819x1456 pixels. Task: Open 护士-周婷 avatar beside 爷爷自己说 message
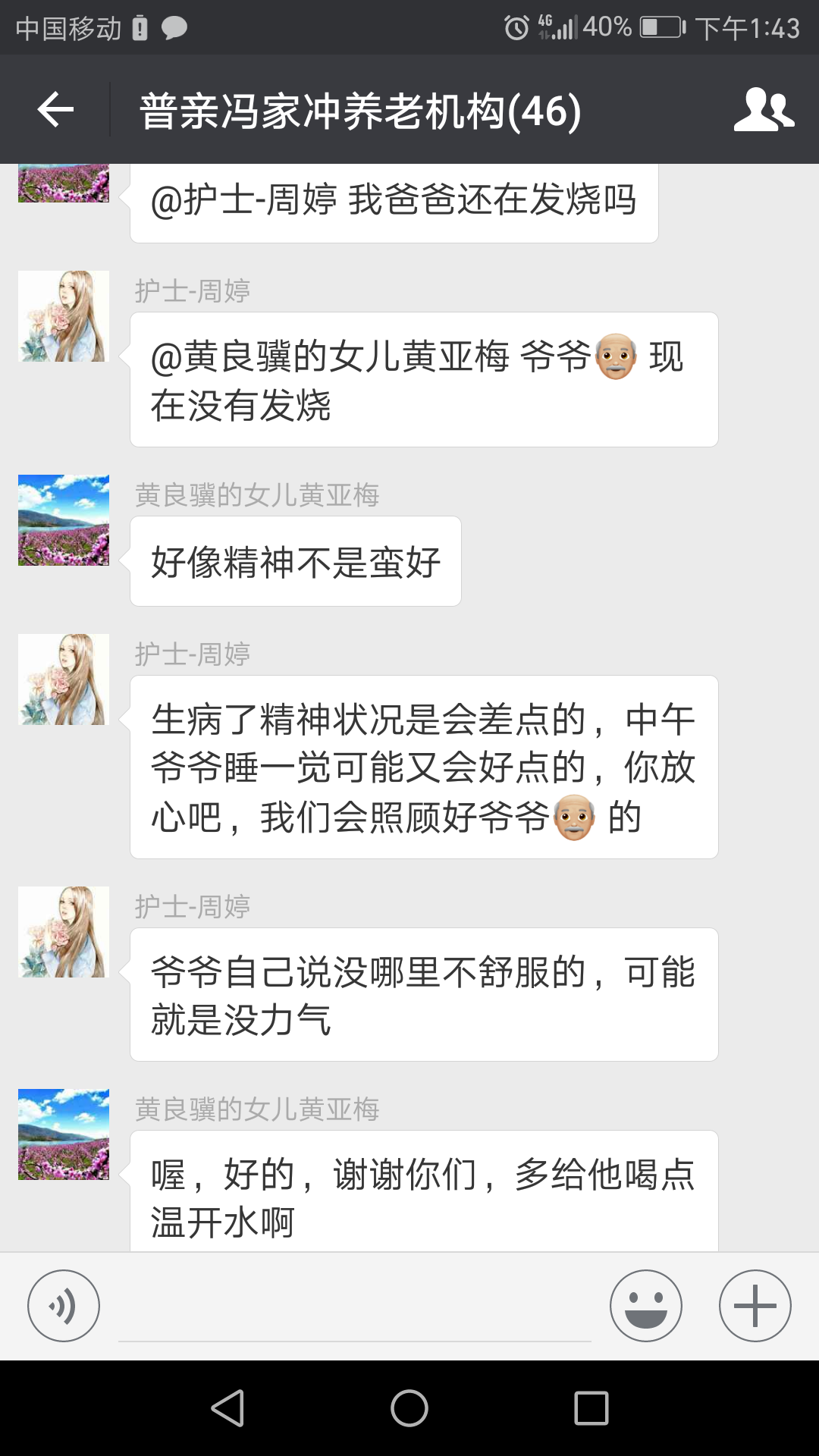pos(64,932)
